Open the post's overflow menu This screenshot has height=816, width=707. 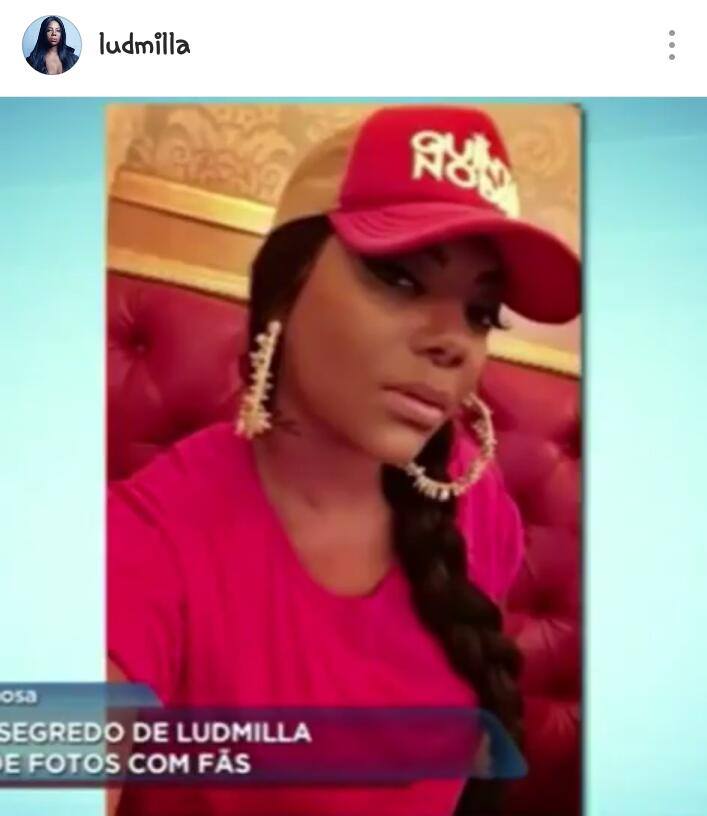pos(671,45)
